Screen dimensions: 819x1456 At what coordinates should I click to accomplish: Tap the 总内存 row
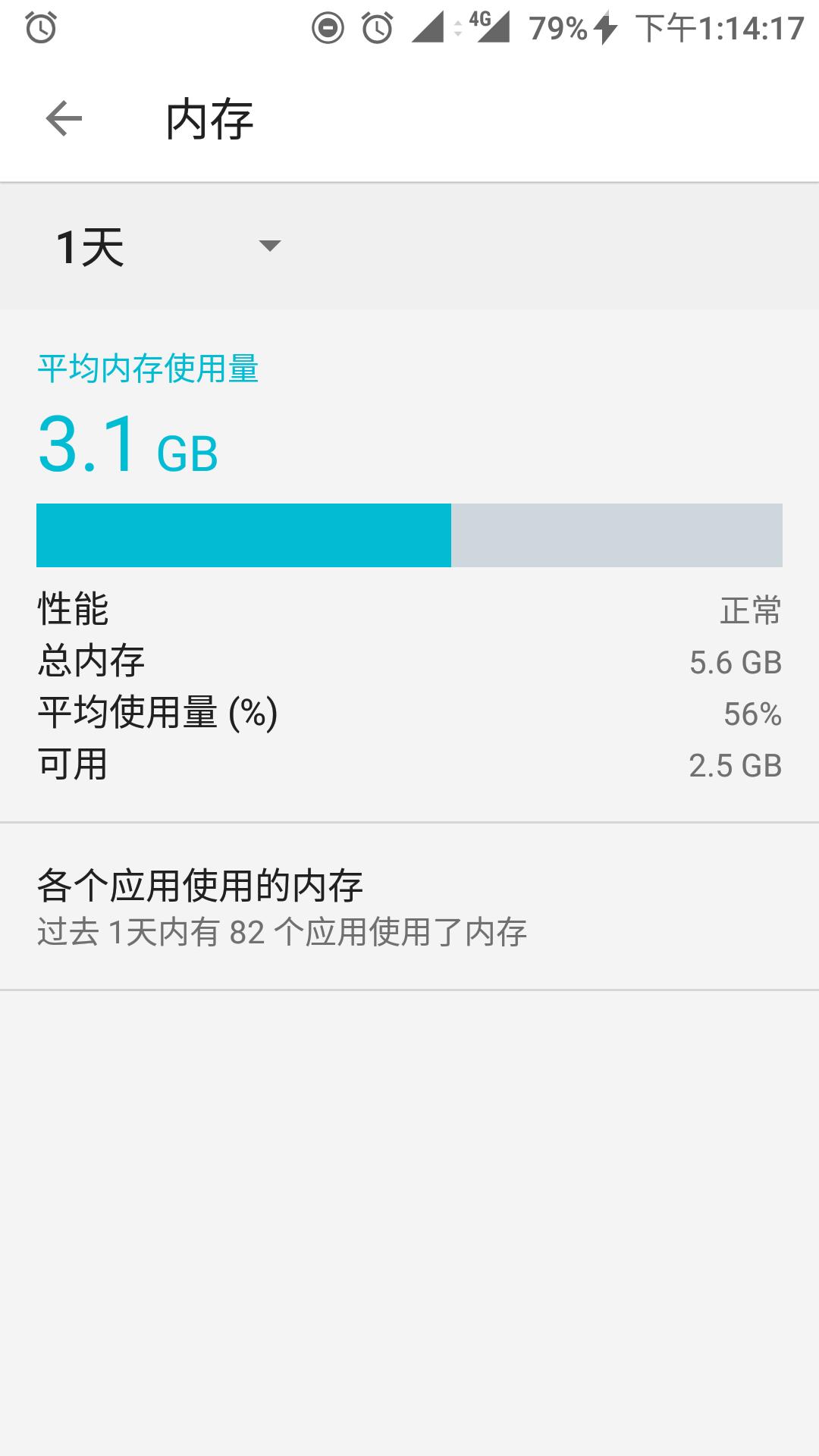409,661
